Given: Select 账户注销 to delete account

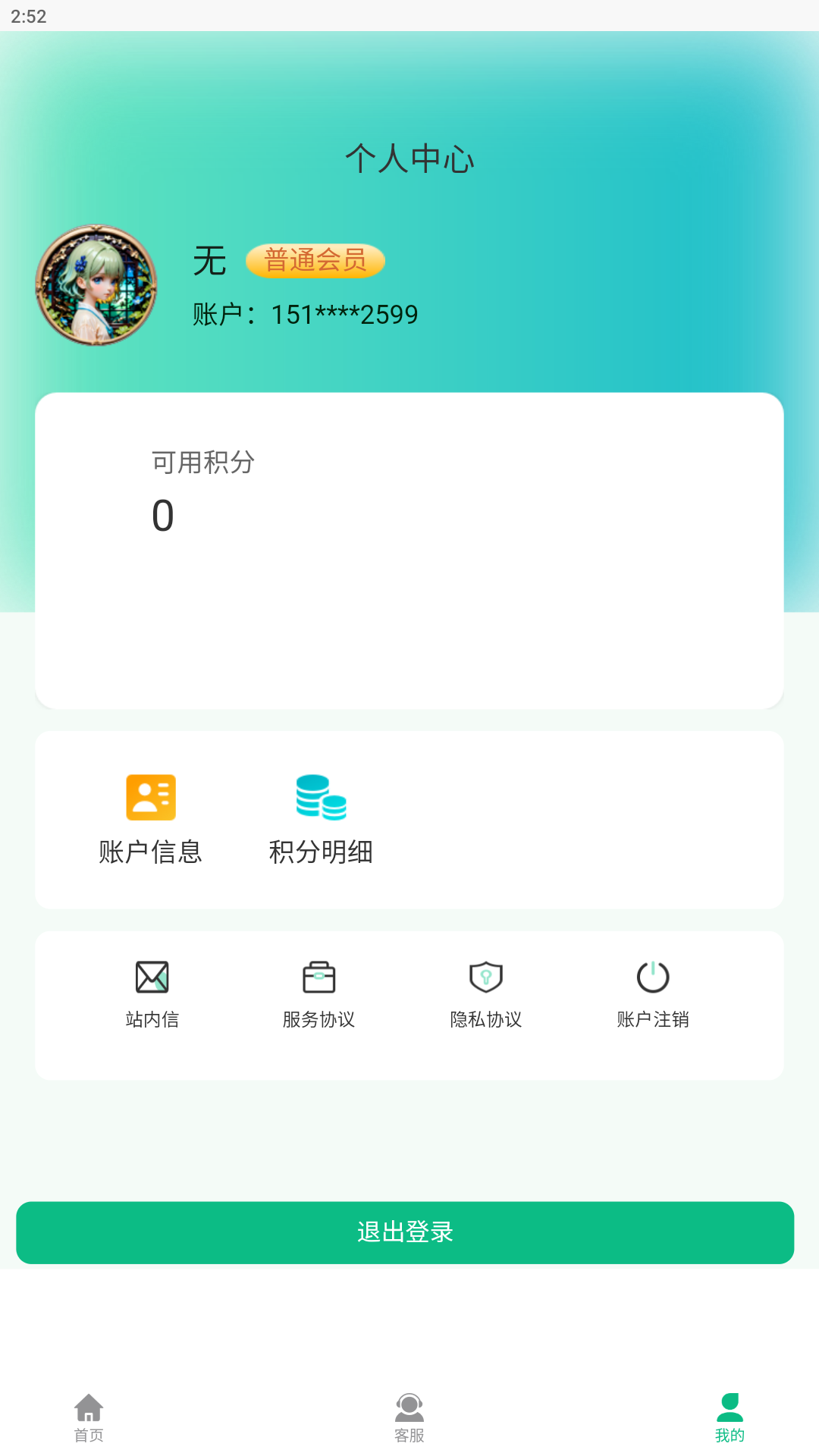Looking at the screenshot, I should coord(653,994).
